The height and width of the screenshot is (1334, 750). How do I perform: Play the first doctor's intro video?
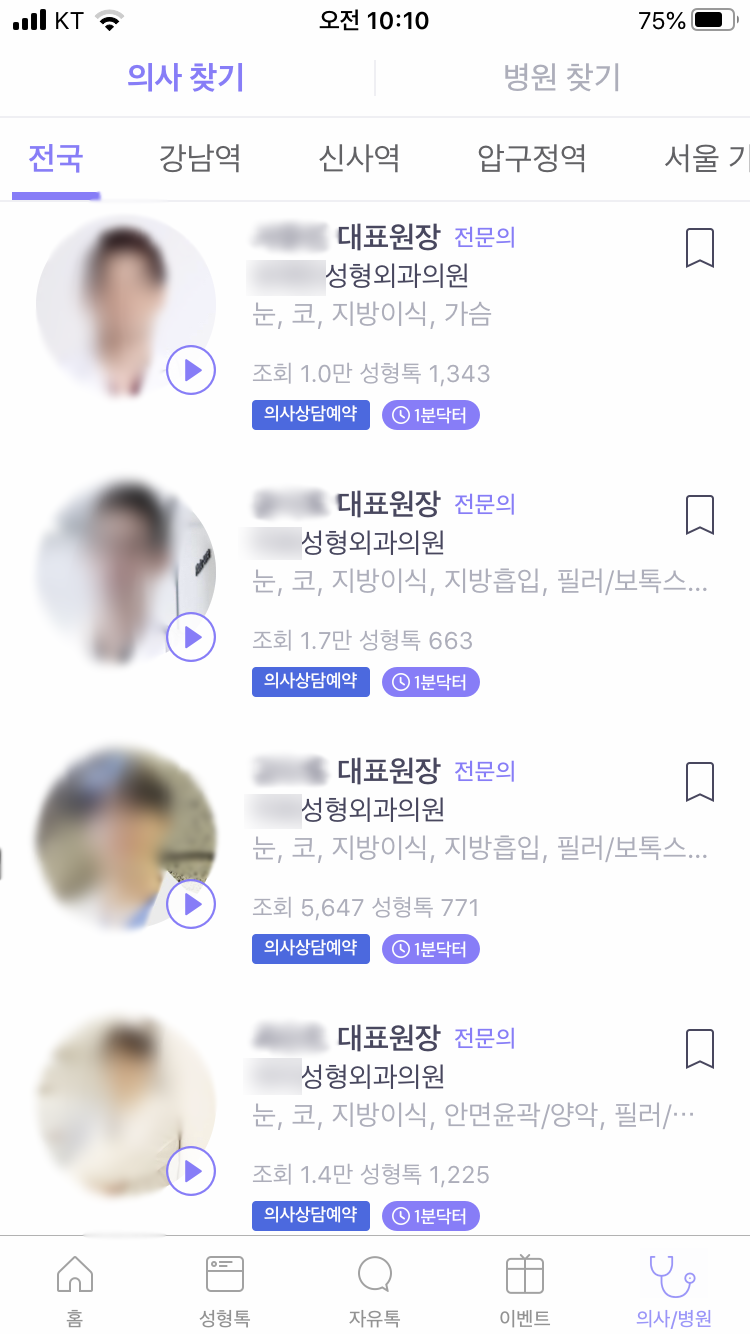click(x=190, y=370)
